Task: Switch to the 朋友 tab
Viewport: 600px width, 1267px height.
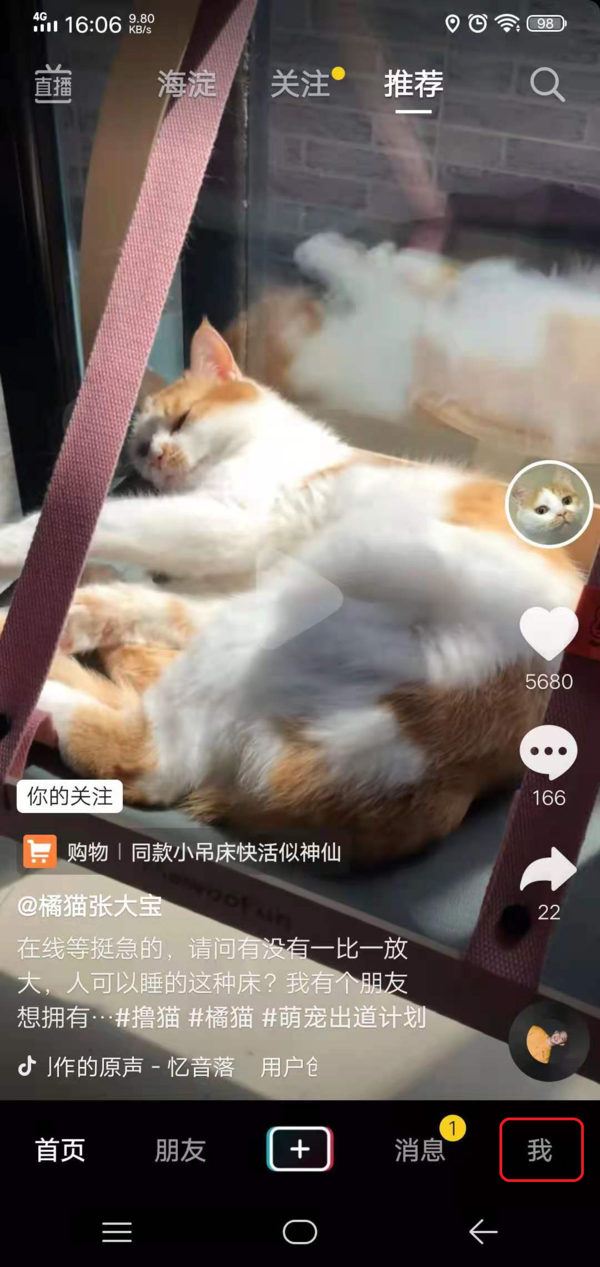Action: [x=180, y=1150]
